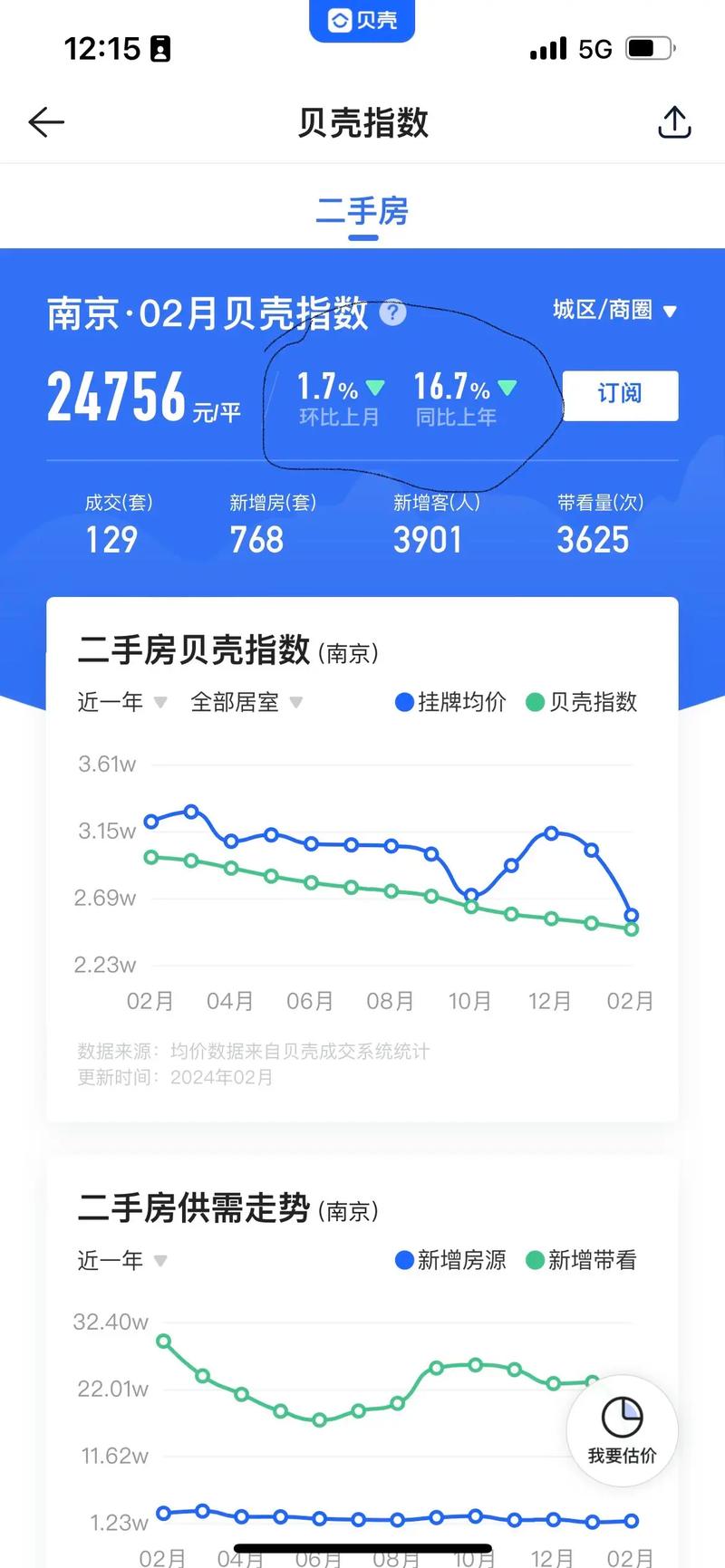Tap the green triangle beside 16.7%
Screen dimensions: 725x1568
click(508, 388)
